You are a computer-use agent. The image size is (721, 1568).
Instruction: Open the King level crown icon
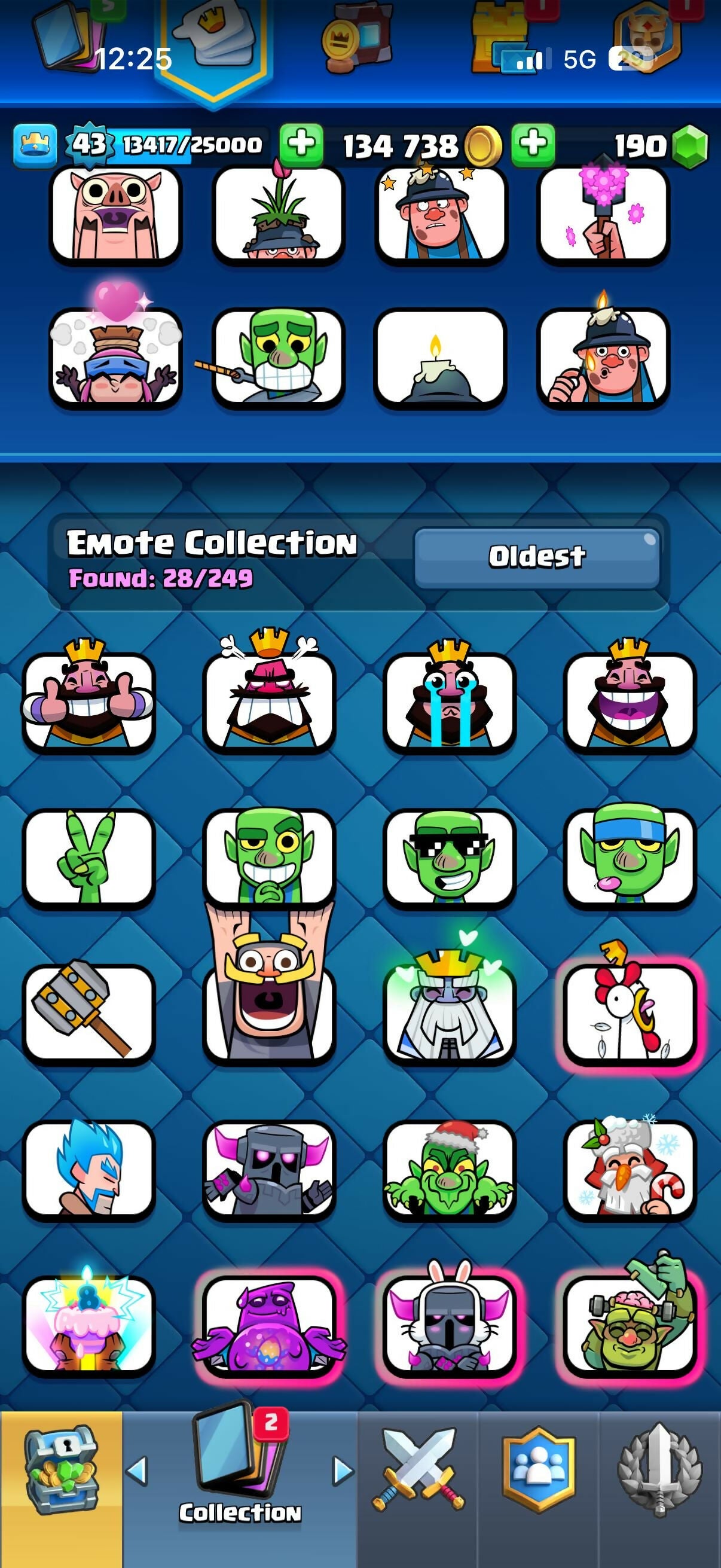35,145
